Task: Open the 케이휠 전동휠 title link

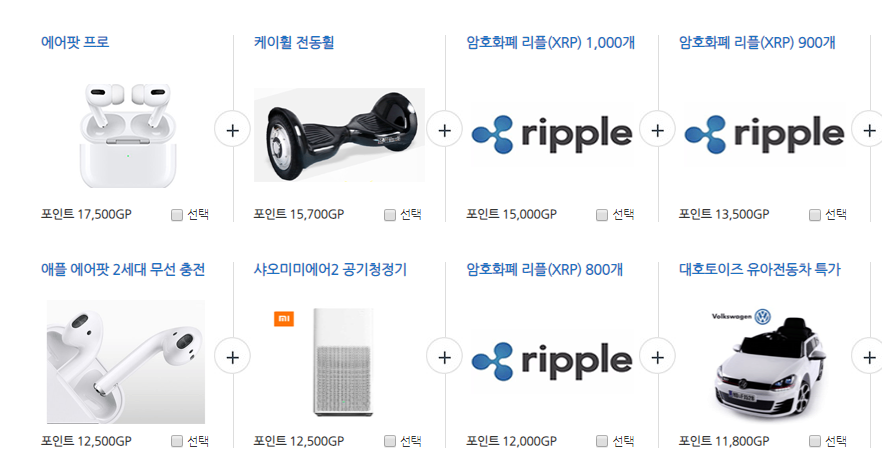Action: click(x=294, y=42)
